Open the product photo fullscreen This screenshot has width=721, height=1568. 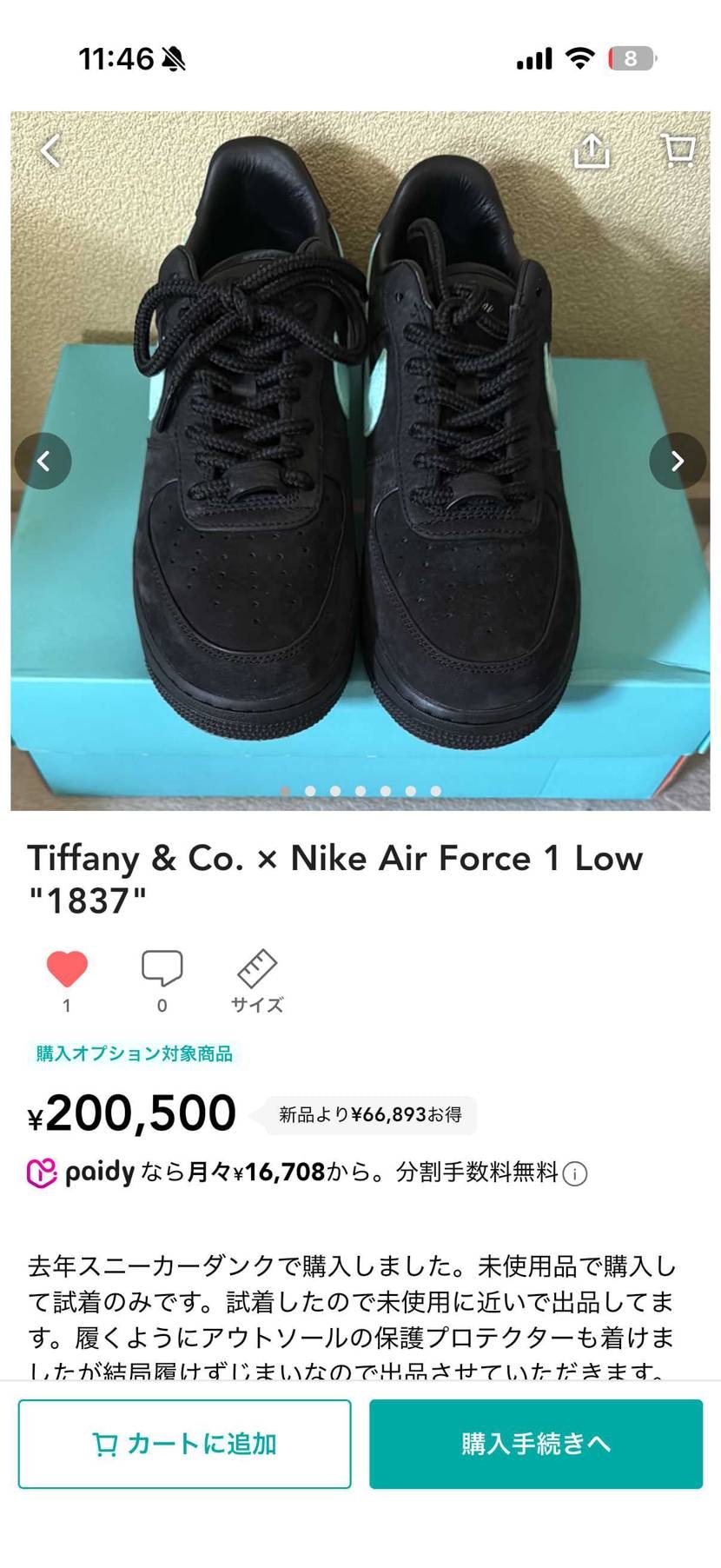(x=360, y=461)
